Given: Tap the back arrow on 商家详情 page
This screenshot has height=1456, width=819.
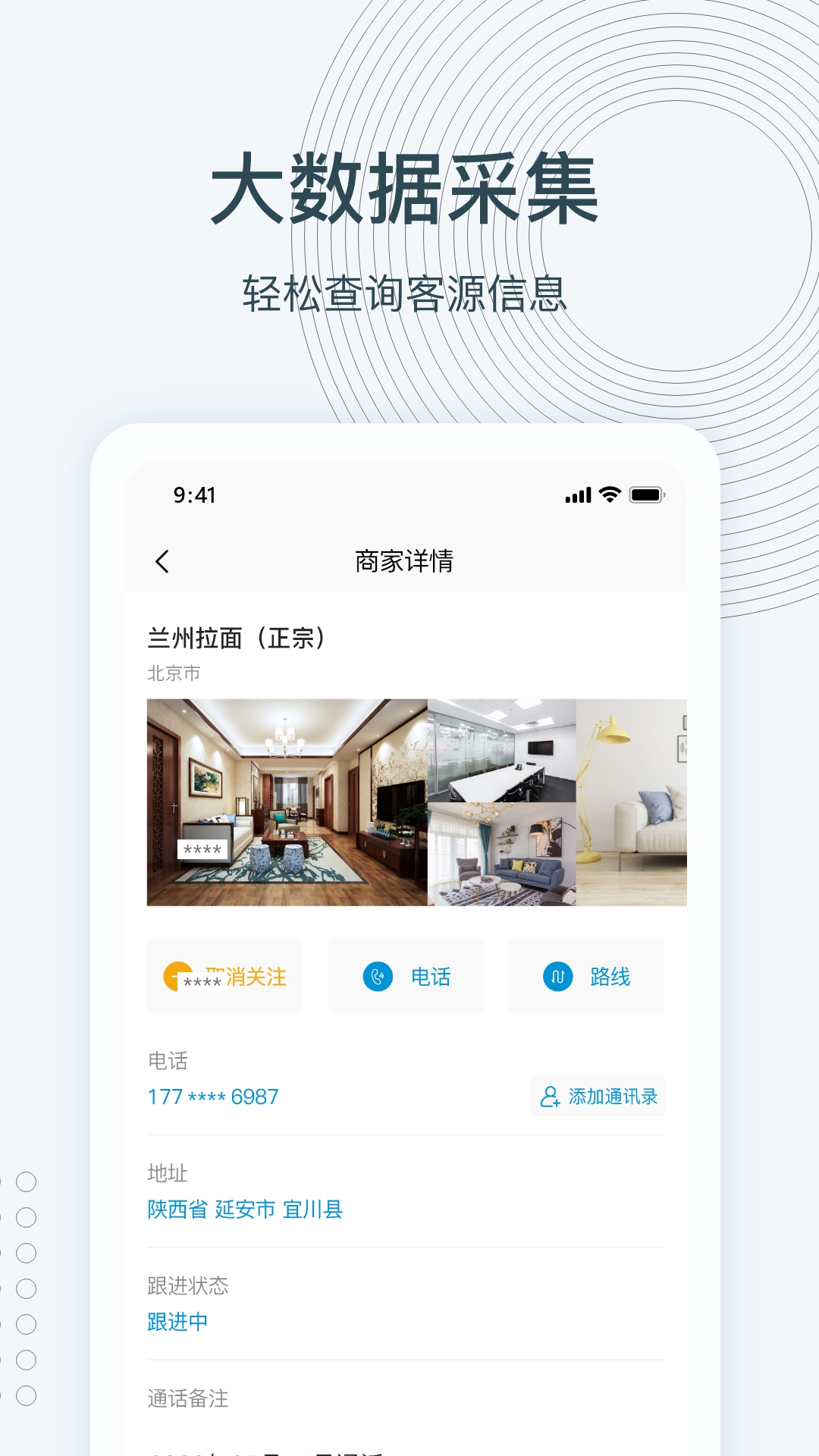Looking at the screenshot, I should 162,560.
